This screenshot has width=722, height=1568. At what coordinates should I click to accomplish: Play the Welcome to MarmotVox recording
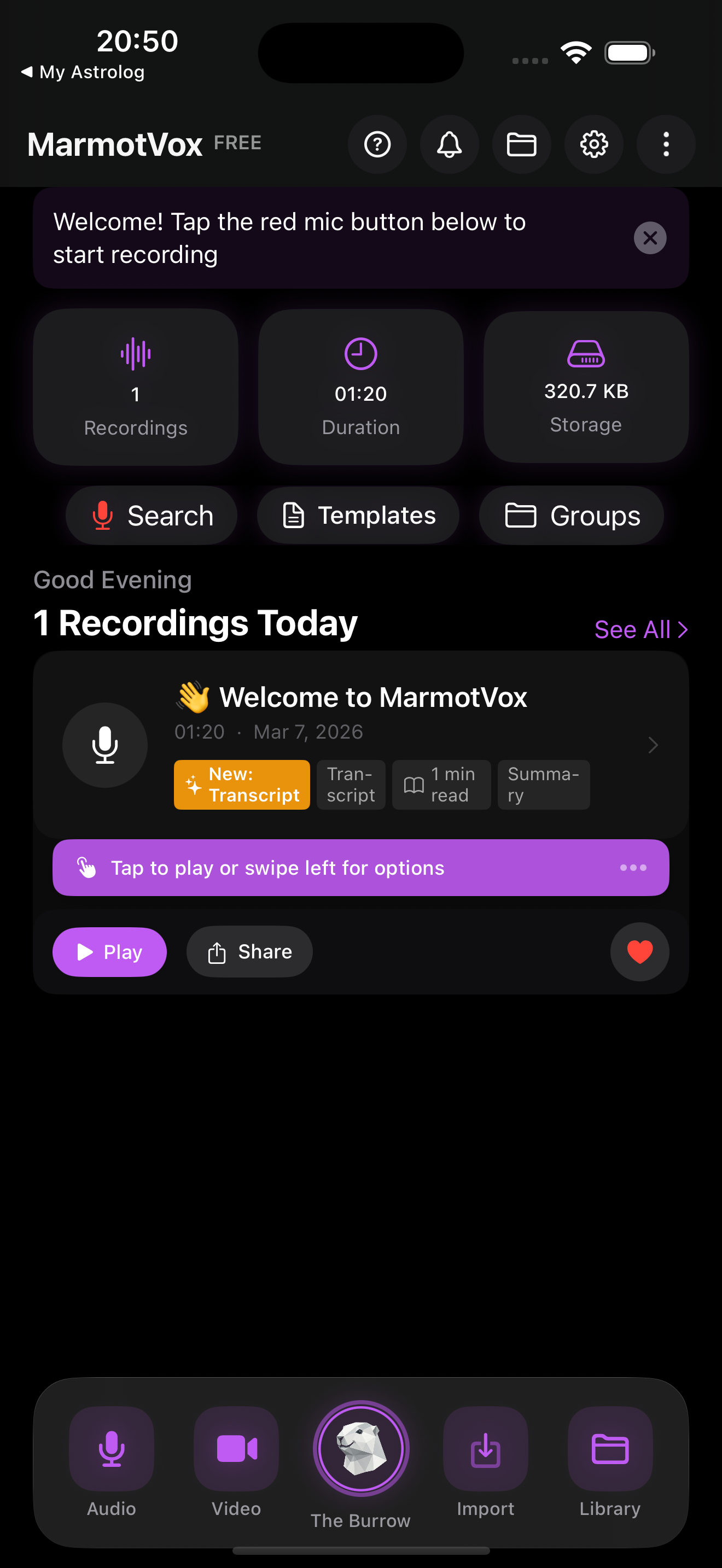pos(109,951)
